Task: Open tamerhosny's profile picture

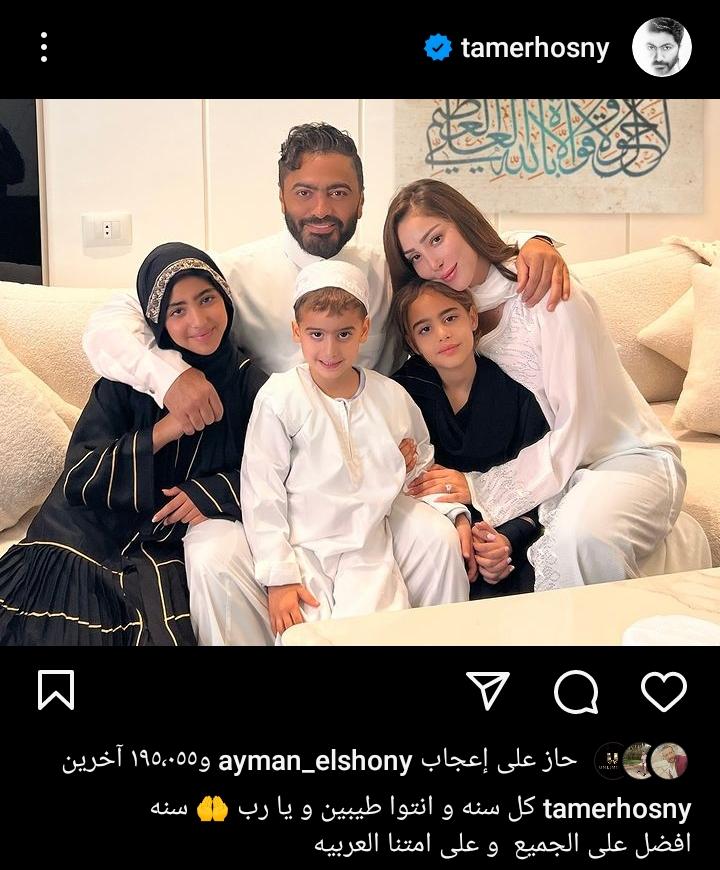Action: 661,47
